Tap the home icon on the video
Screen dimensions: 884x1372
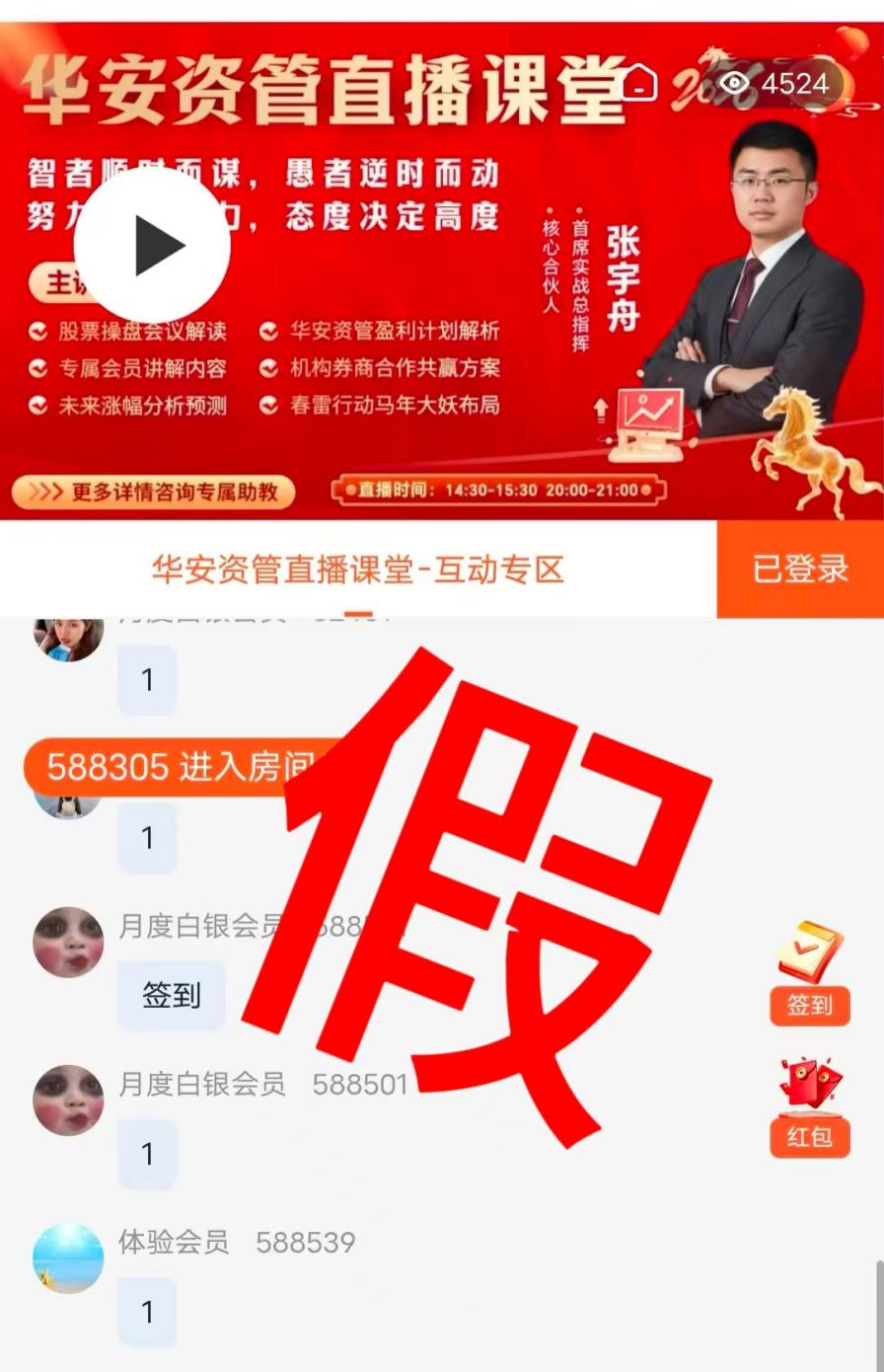(640, 82)
